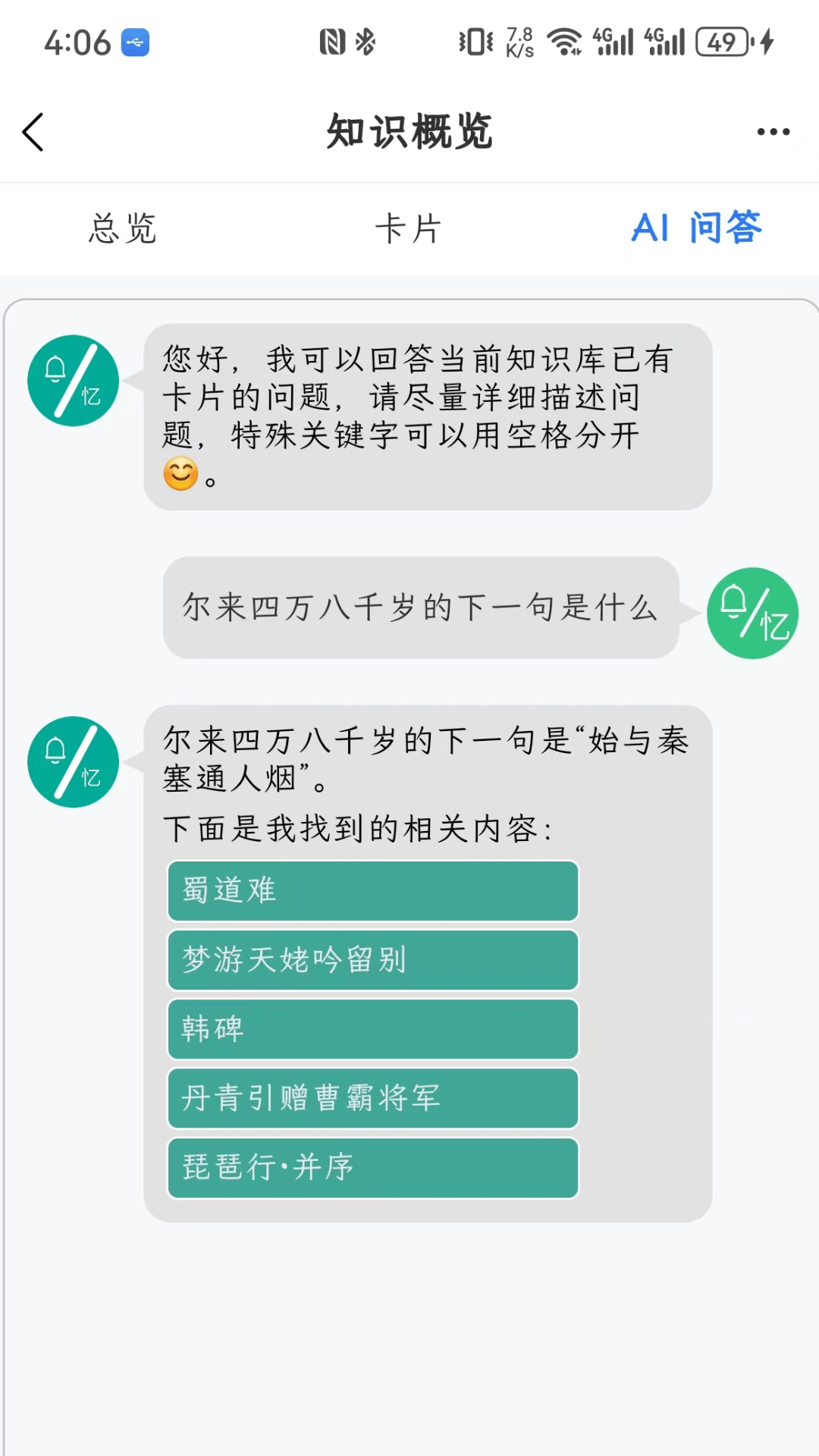Open the 蜀道难 related card

pos(372,890)
